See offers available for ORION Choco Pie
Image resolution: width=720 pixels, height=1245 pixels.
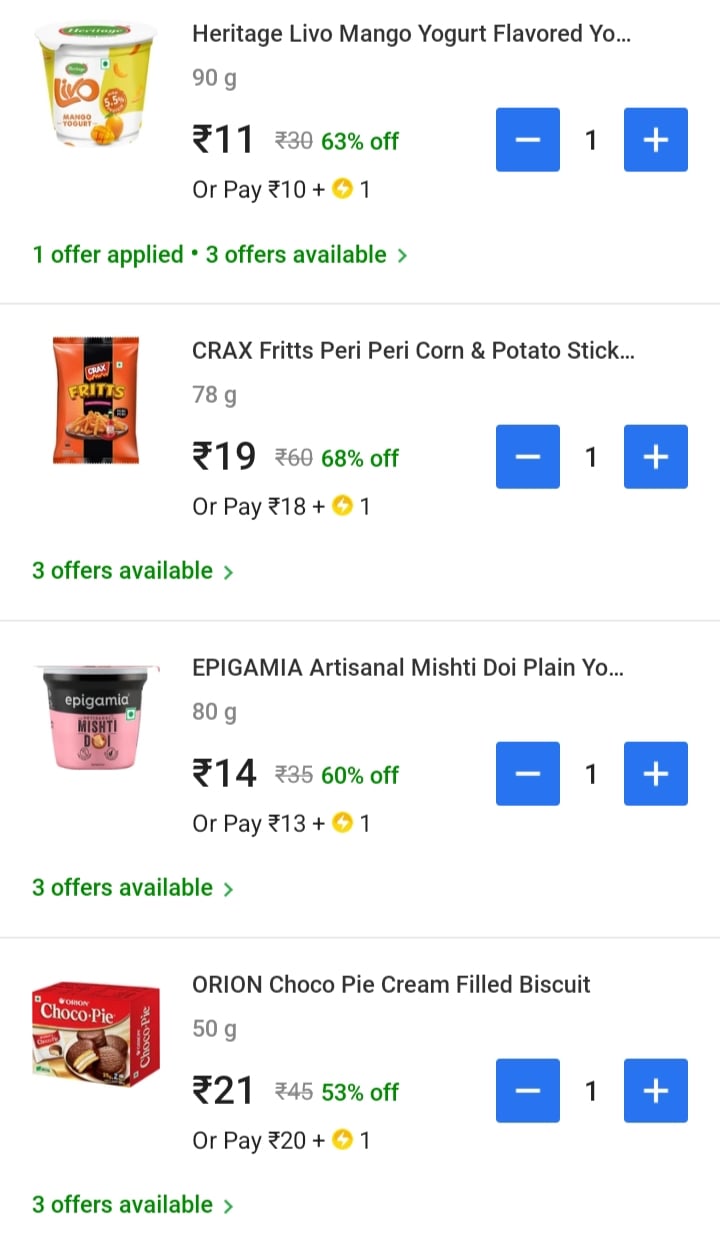(x=132, y=1205)
